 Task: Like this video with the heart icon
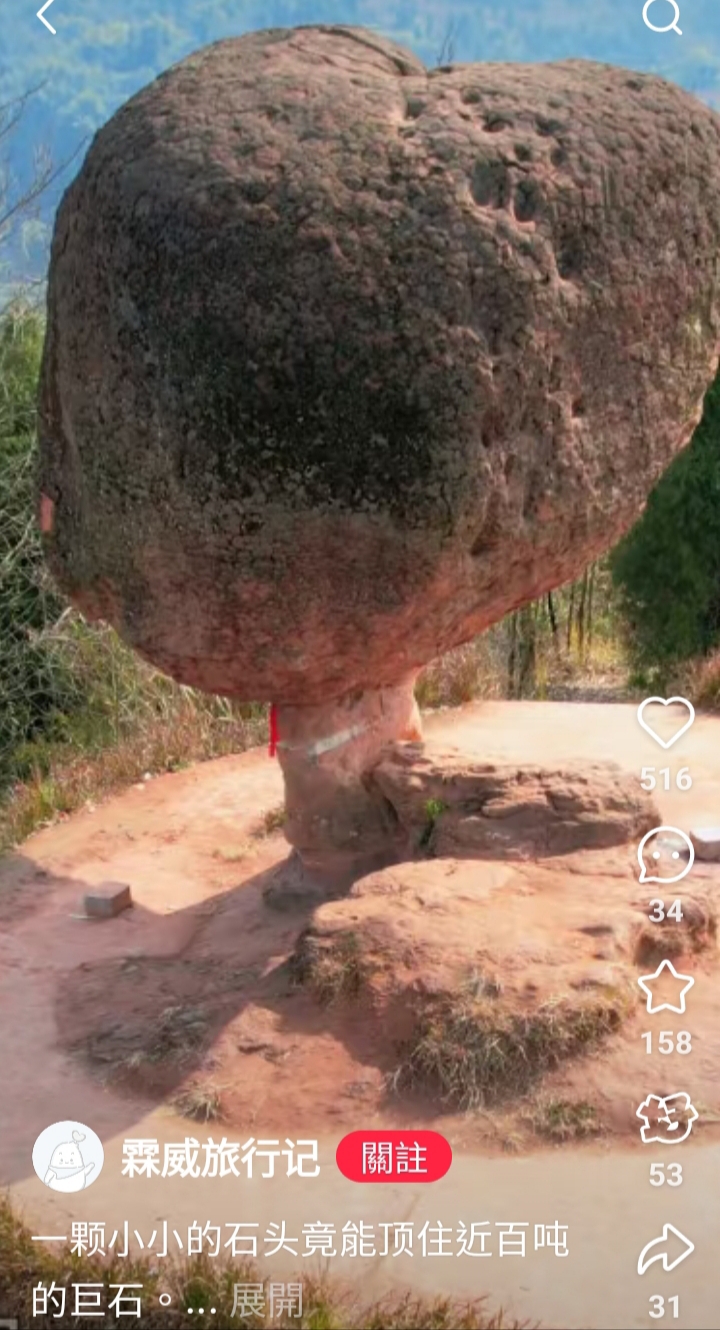[x=666, y=722]
